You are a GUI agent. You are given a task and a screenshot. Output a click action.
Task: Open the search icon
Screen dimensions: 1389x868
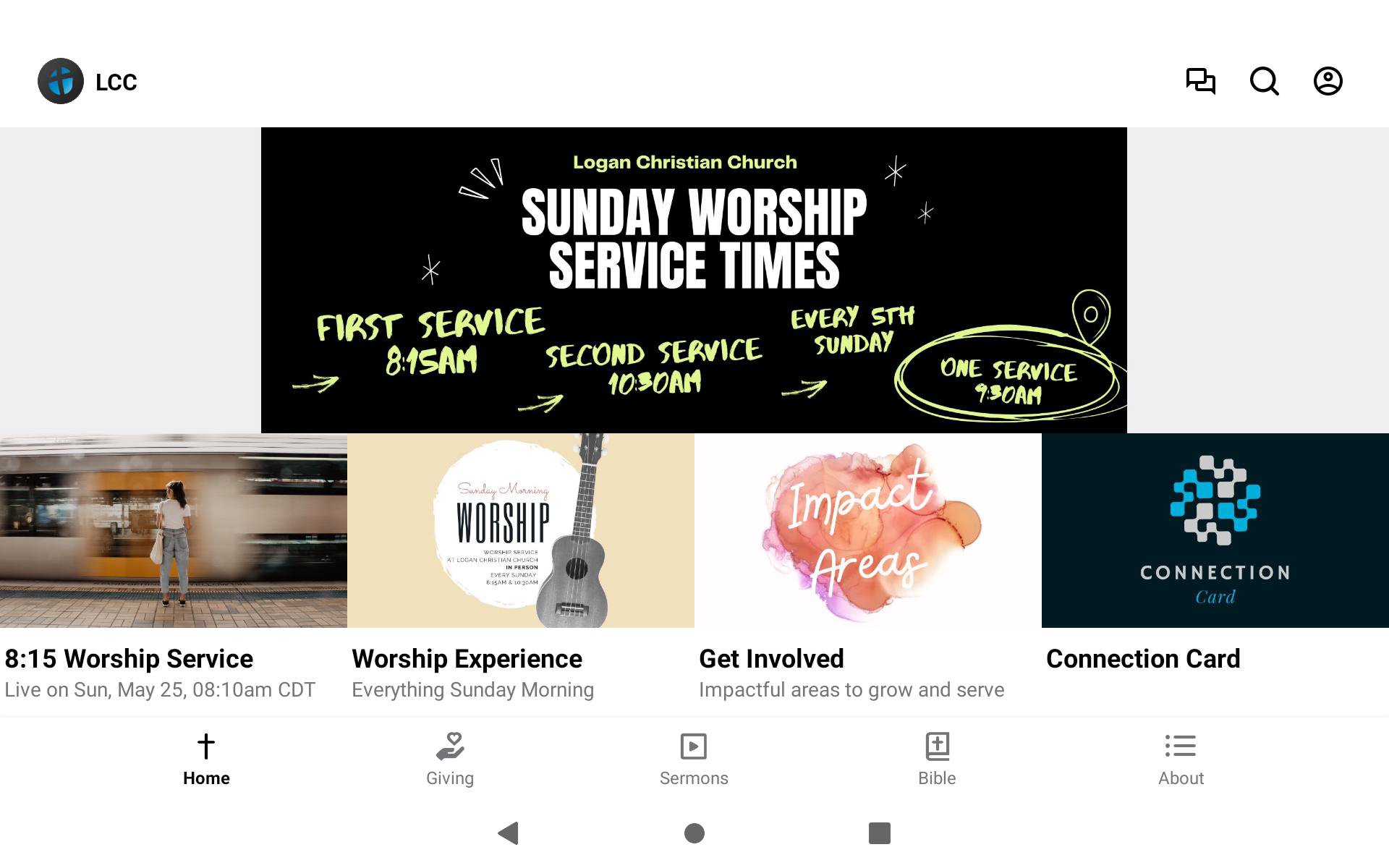click(x=1264, y=81)
